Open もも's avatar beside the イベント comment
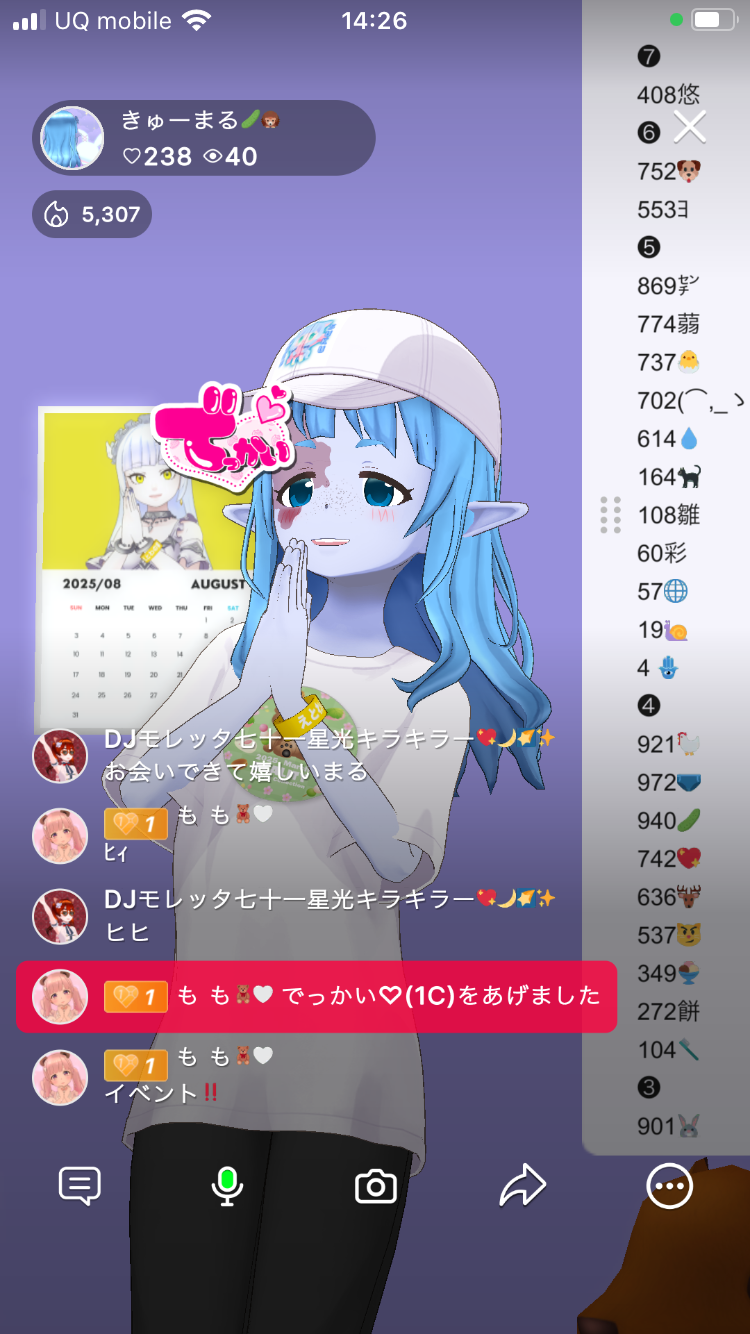This screenshot has width=750, height=1334. pos(60,1077)
